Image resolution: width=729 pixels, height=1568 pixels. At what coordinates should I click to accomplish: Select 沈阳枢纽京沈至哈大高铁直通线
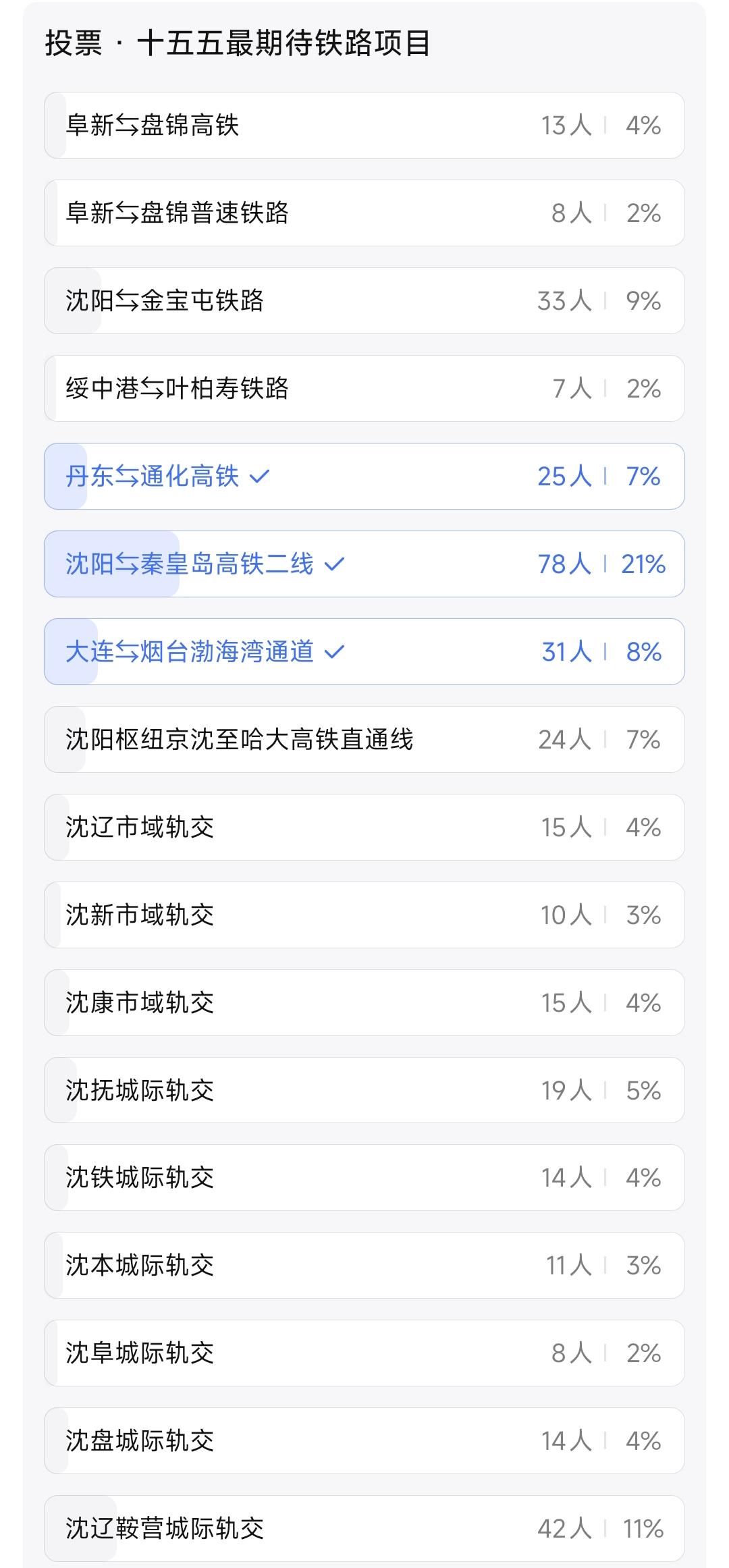[x=364, y=740]
